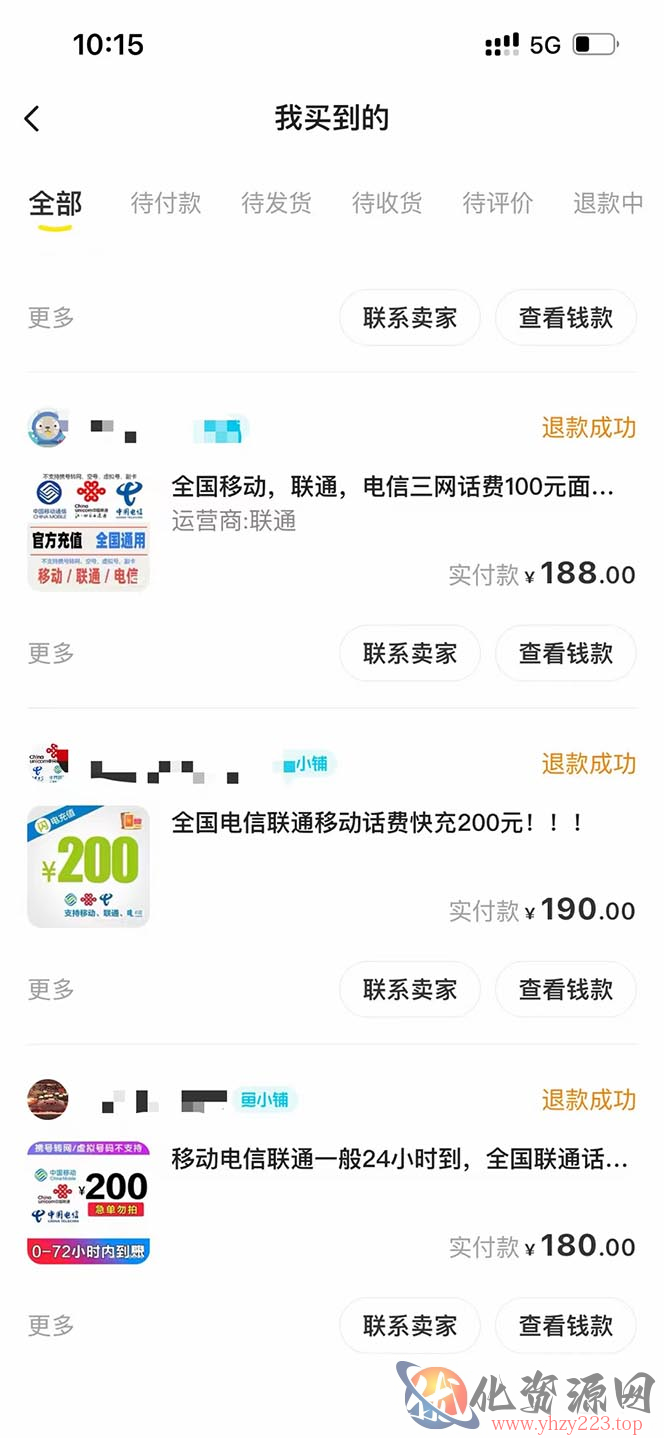Screen dimensions: 664x1438
Task: Select the 退款中 tab
Action: [x=607, y=203]
